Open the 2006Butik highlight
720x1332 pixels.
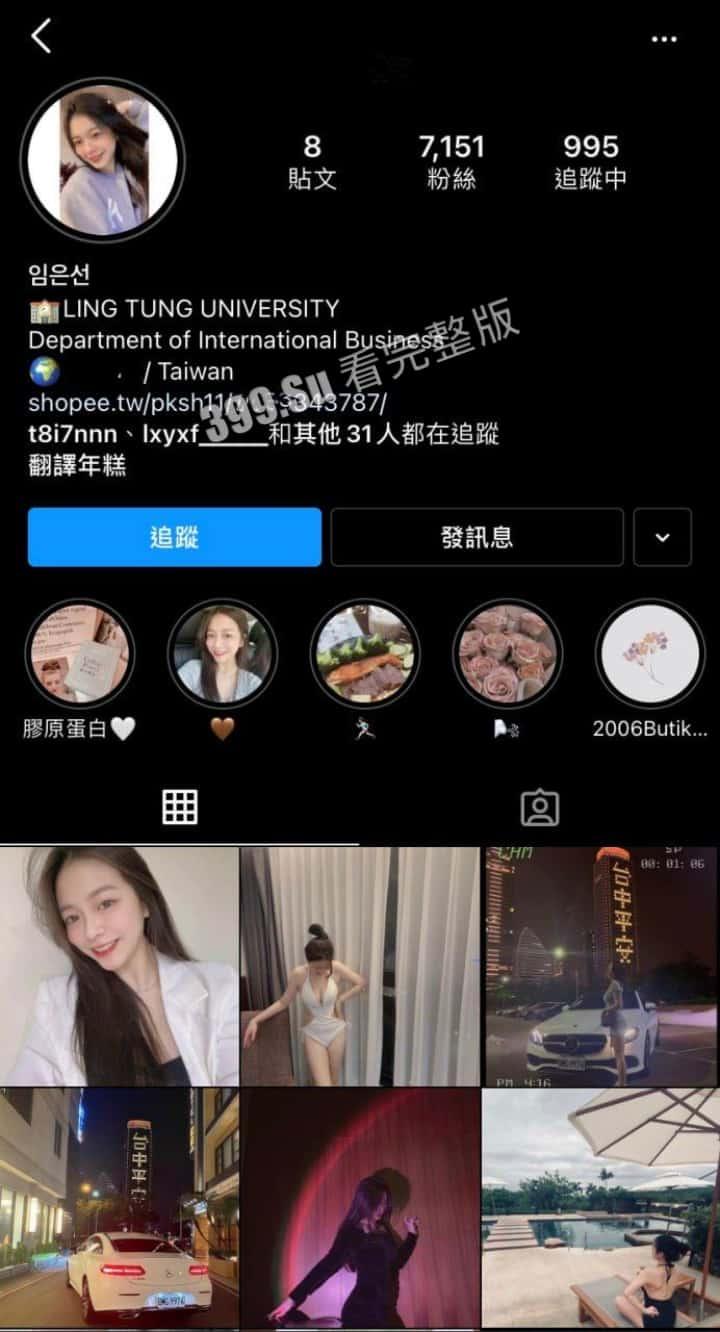pyautogui.click(x=650, y=654)
